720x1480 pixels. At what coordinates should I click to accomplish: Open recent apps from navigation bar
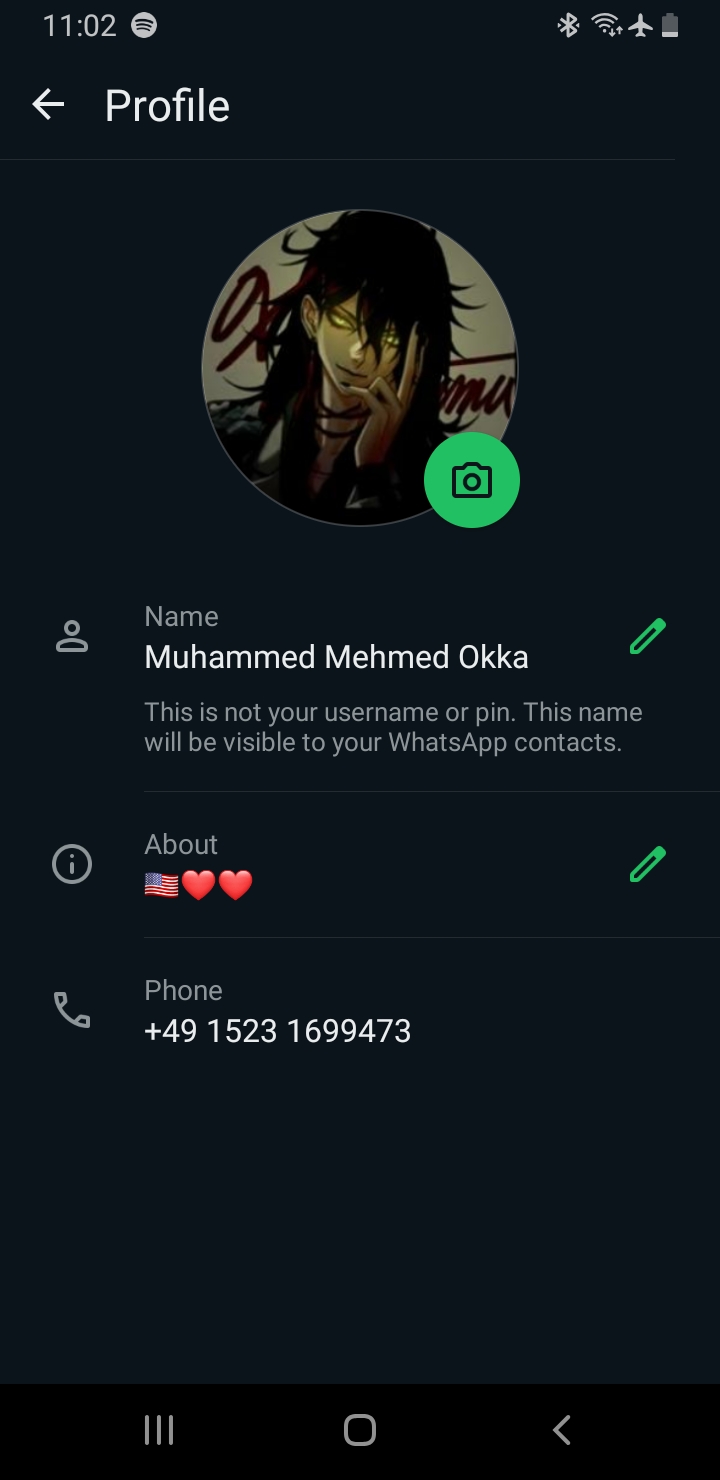pos(159,1430)
